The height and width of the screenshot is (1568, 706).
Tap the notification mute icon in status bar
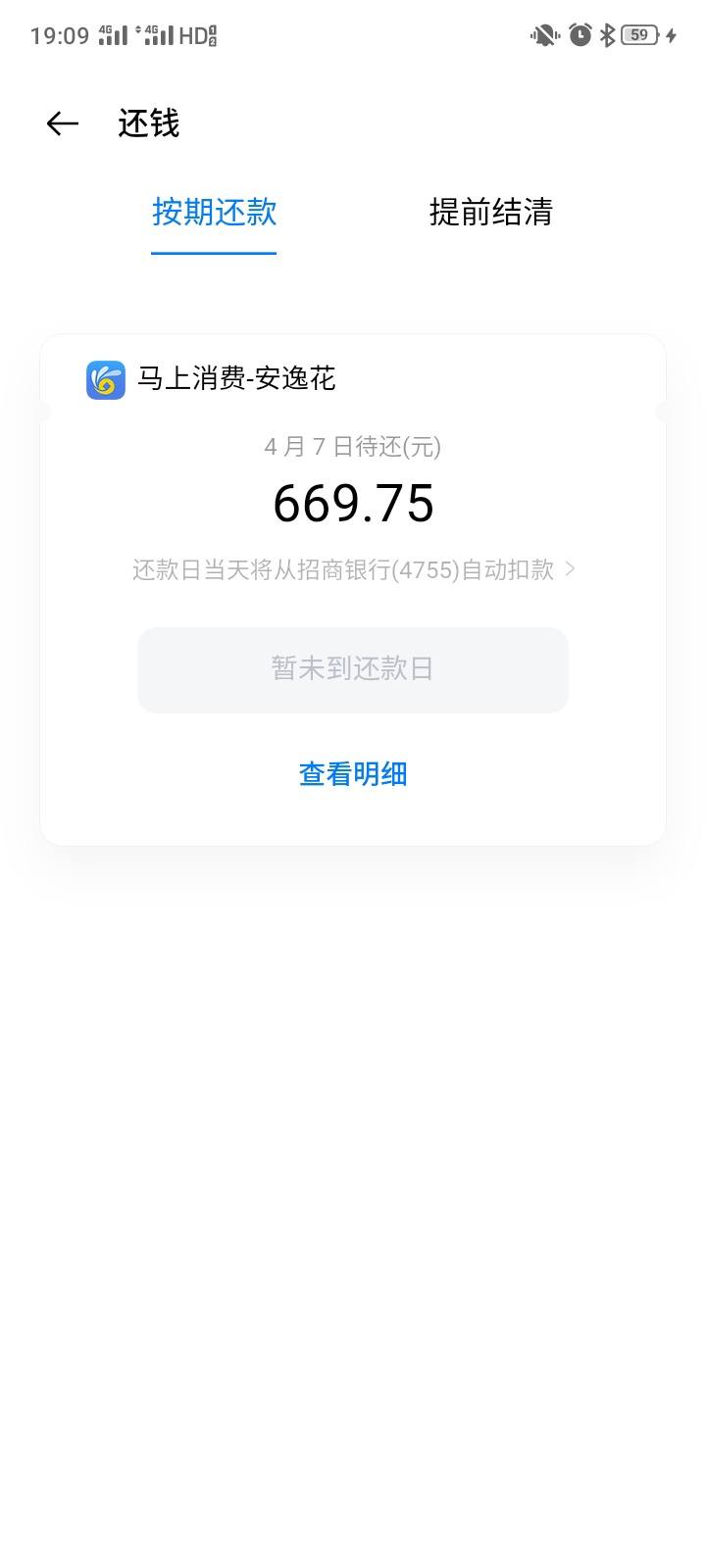[x=542, y=34]
